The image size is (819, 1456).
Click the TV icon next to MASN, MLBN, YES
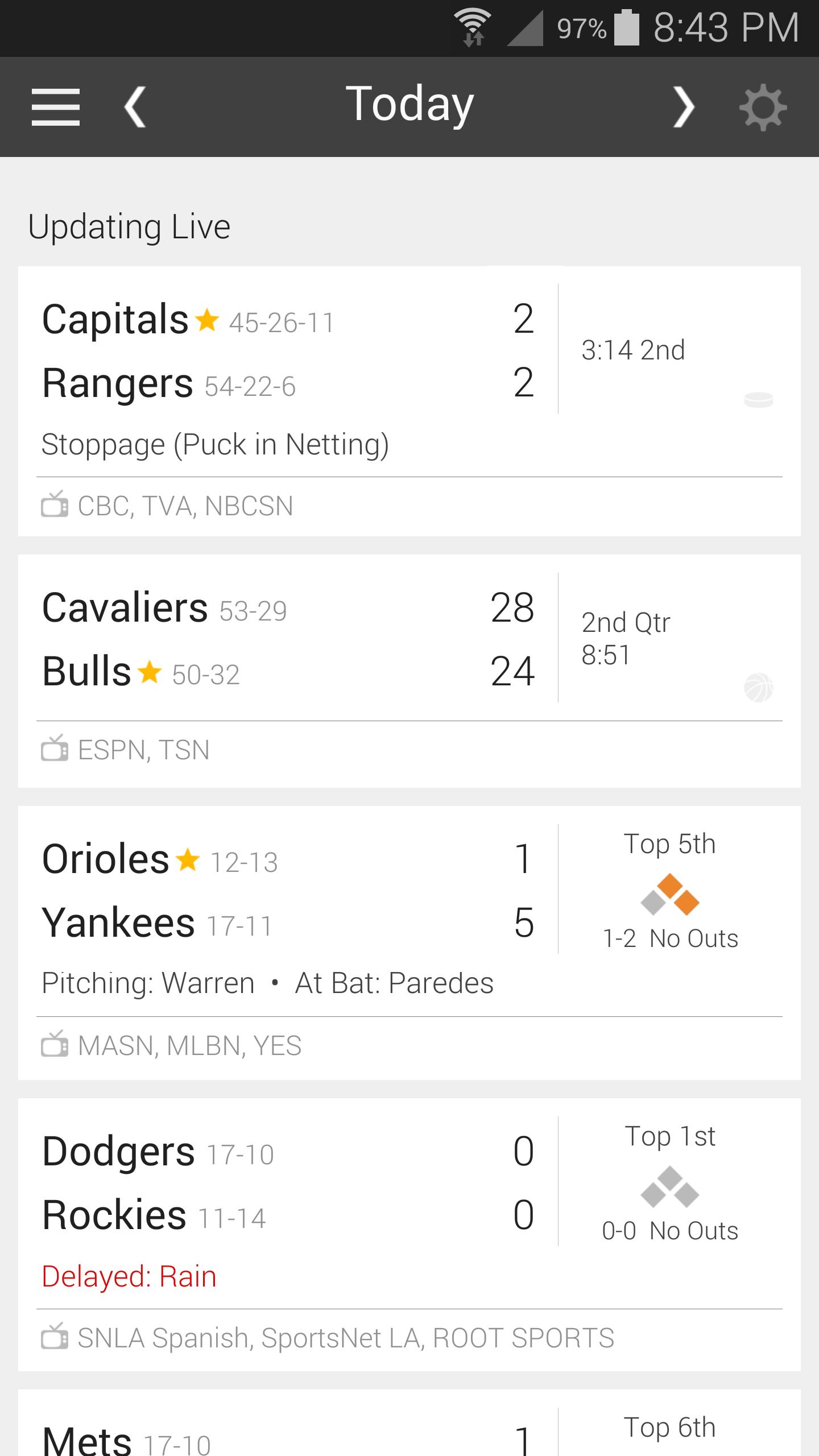coord(54,1044)
